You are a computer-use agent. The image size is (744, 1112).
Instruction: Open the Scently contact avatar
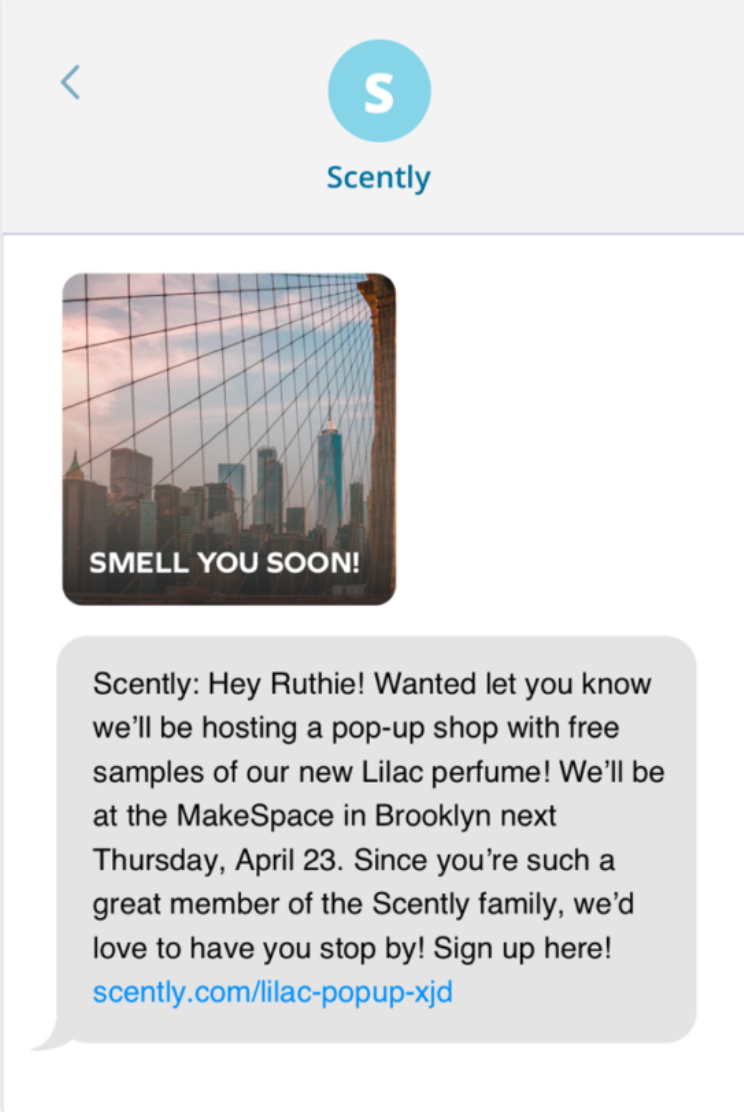379,91
